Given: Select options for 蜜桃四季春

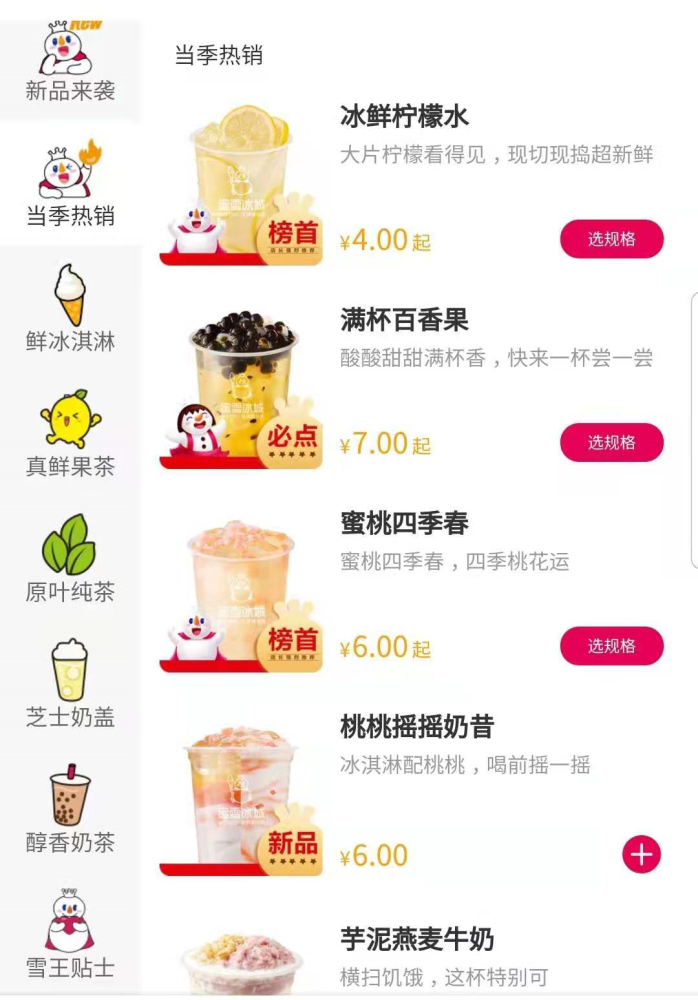Looking at the screenshot, I should (611, 646).
